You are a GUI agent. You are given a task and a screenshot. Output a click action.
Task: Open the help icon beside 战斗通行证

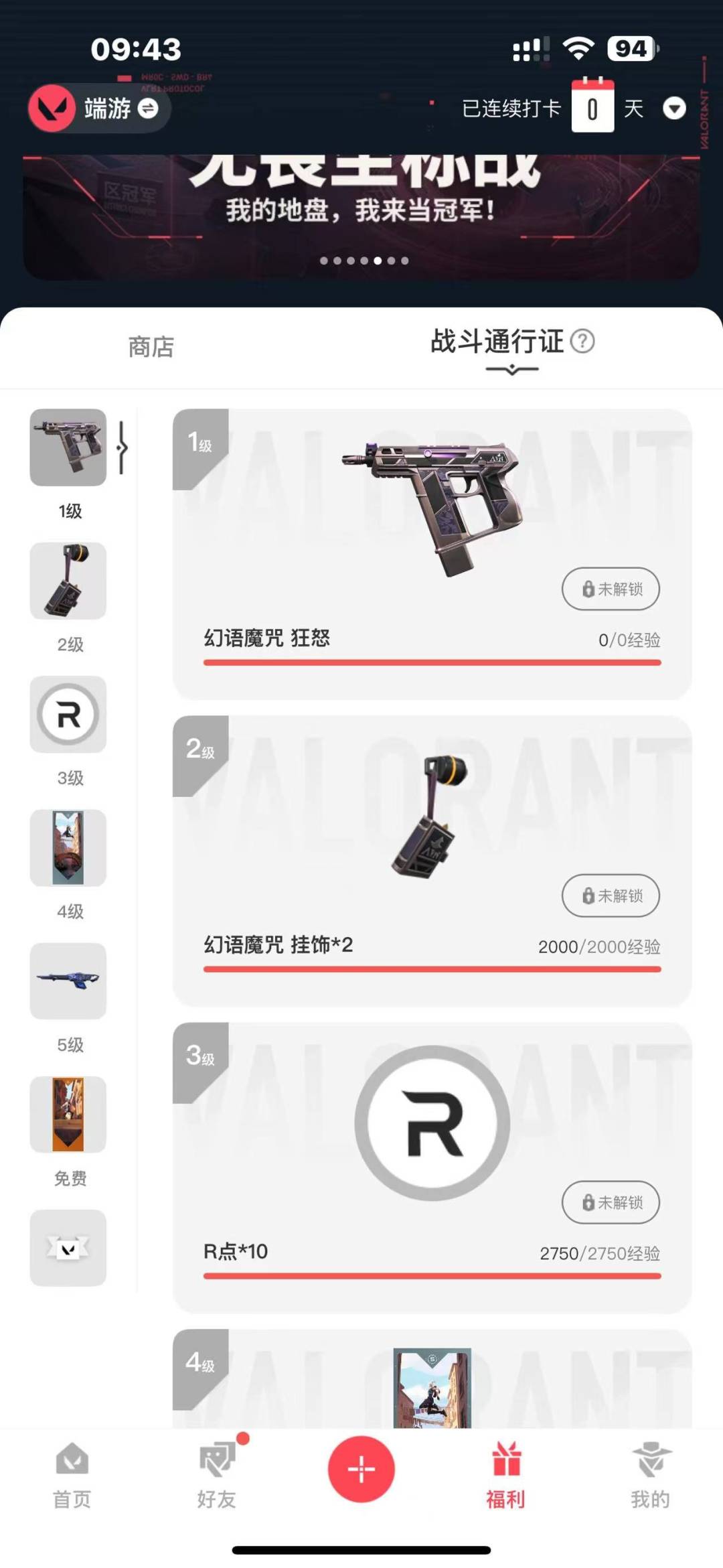582,342
